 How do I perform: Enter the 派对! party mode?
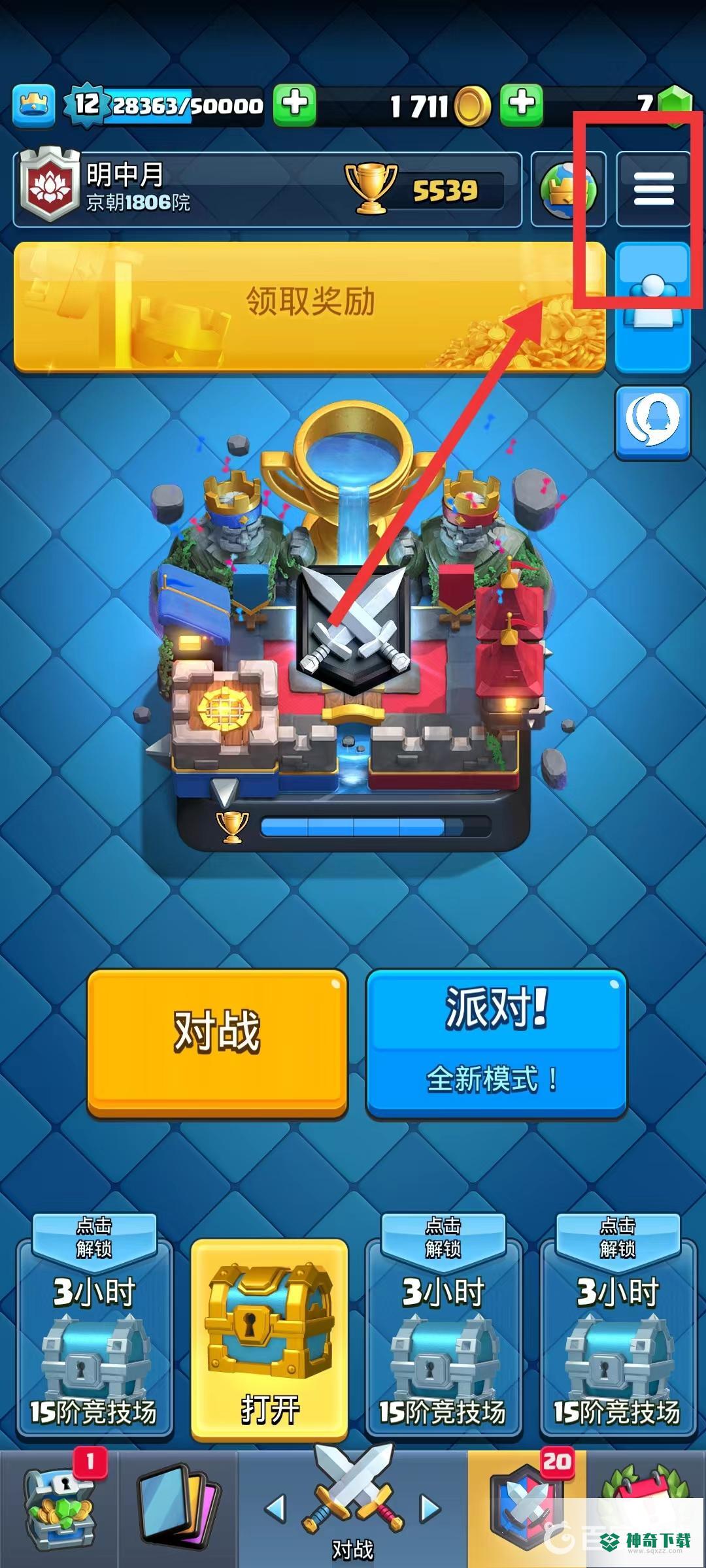496,1042
